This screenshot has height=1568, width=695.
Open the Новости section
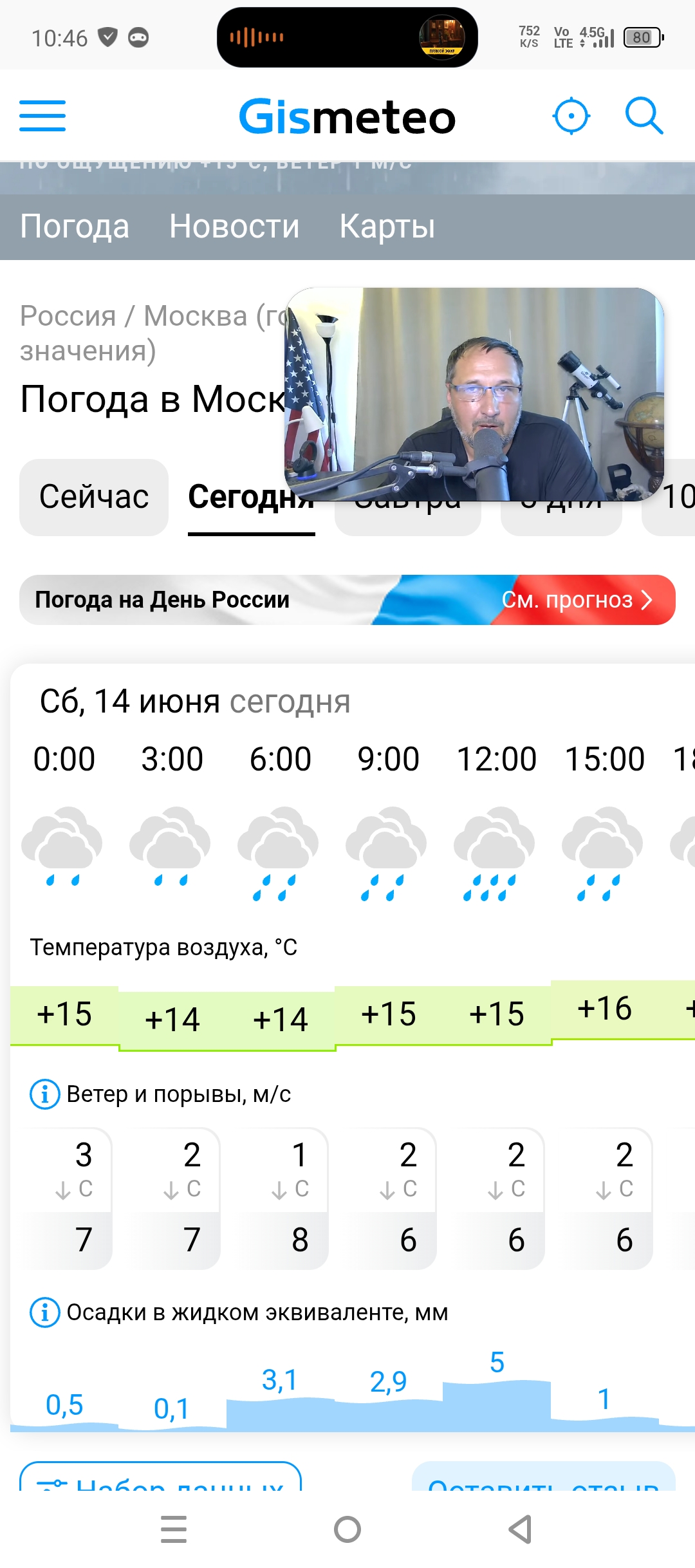click(234, 227)
